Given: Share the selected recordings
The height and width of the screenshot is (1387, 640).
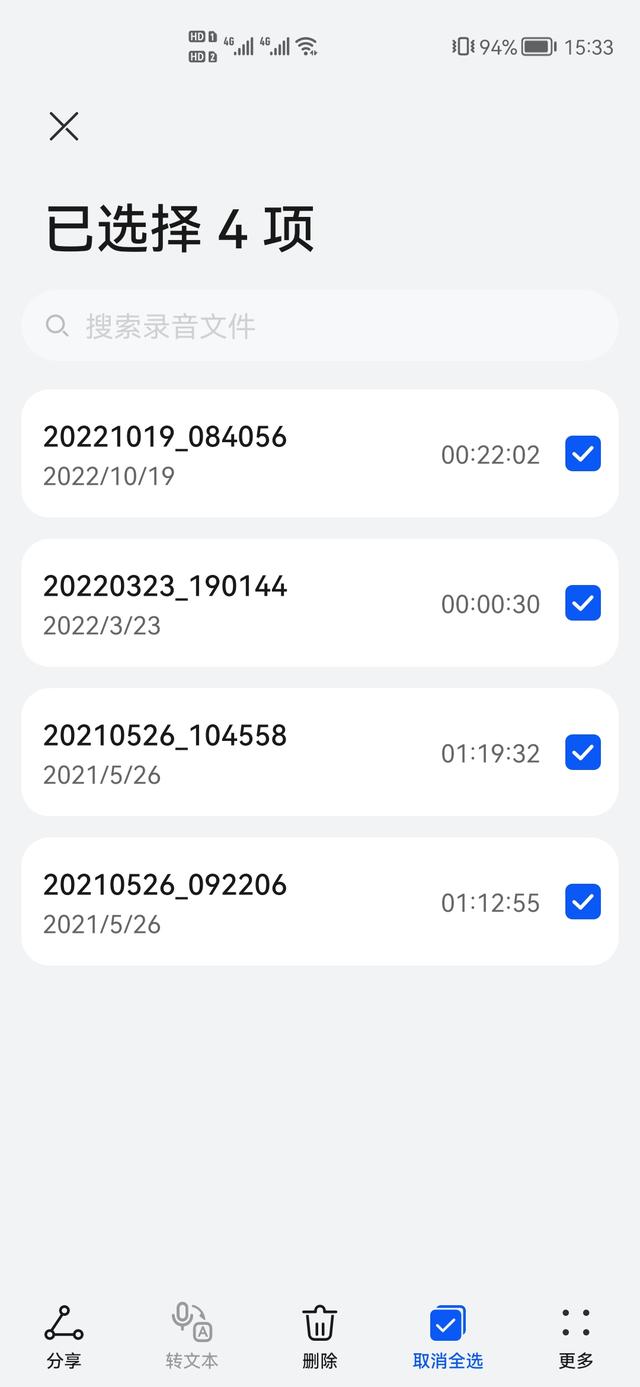Looking at the screenshot, I should 64,1336.
